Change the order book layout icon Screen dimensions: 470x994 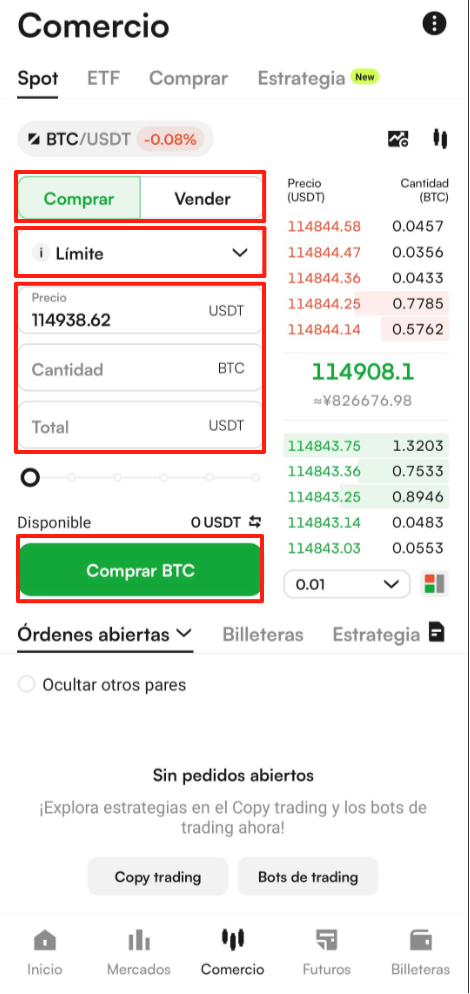434,584
